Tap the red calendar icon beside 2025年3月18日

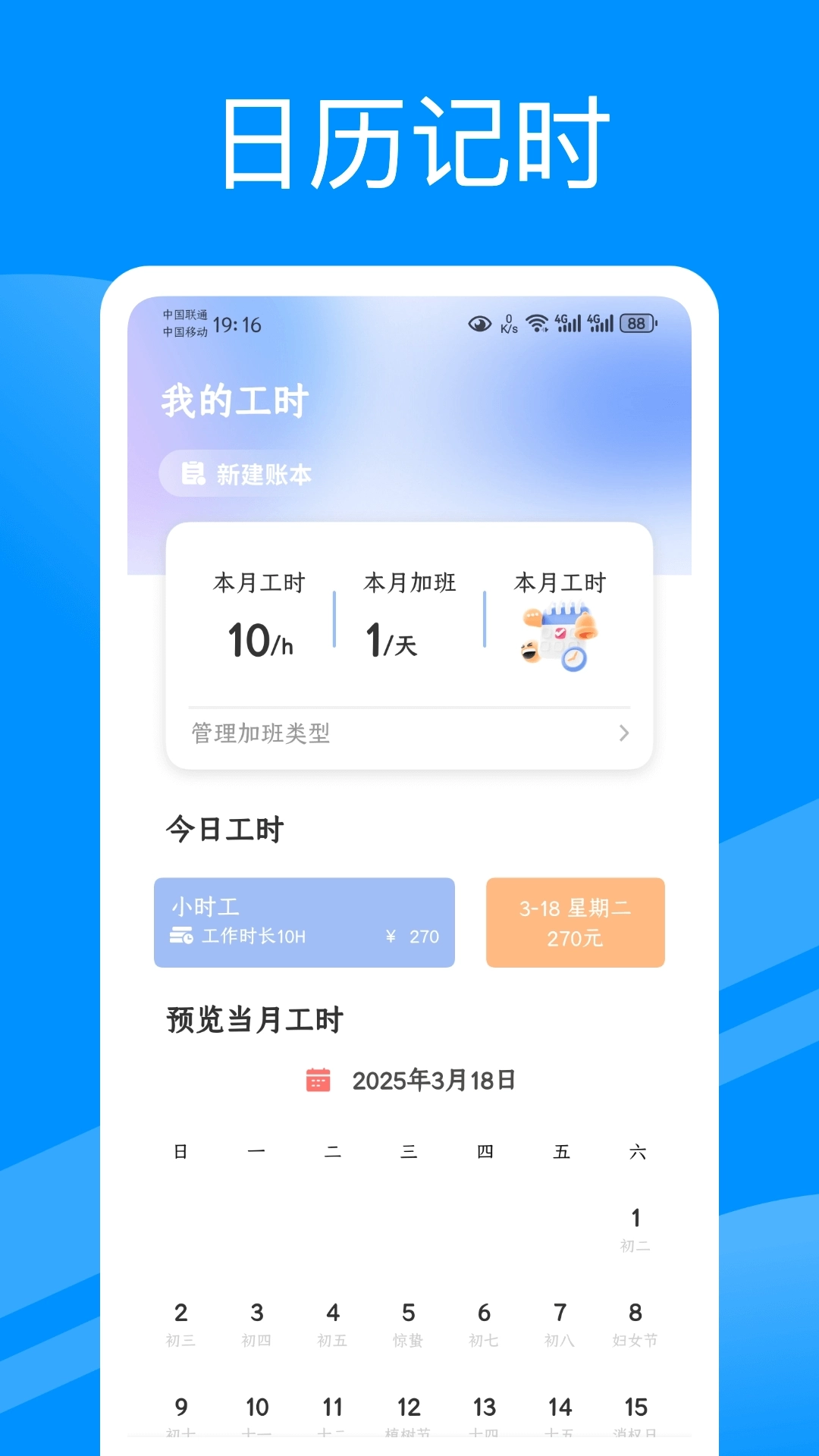tap(318, 1080)
